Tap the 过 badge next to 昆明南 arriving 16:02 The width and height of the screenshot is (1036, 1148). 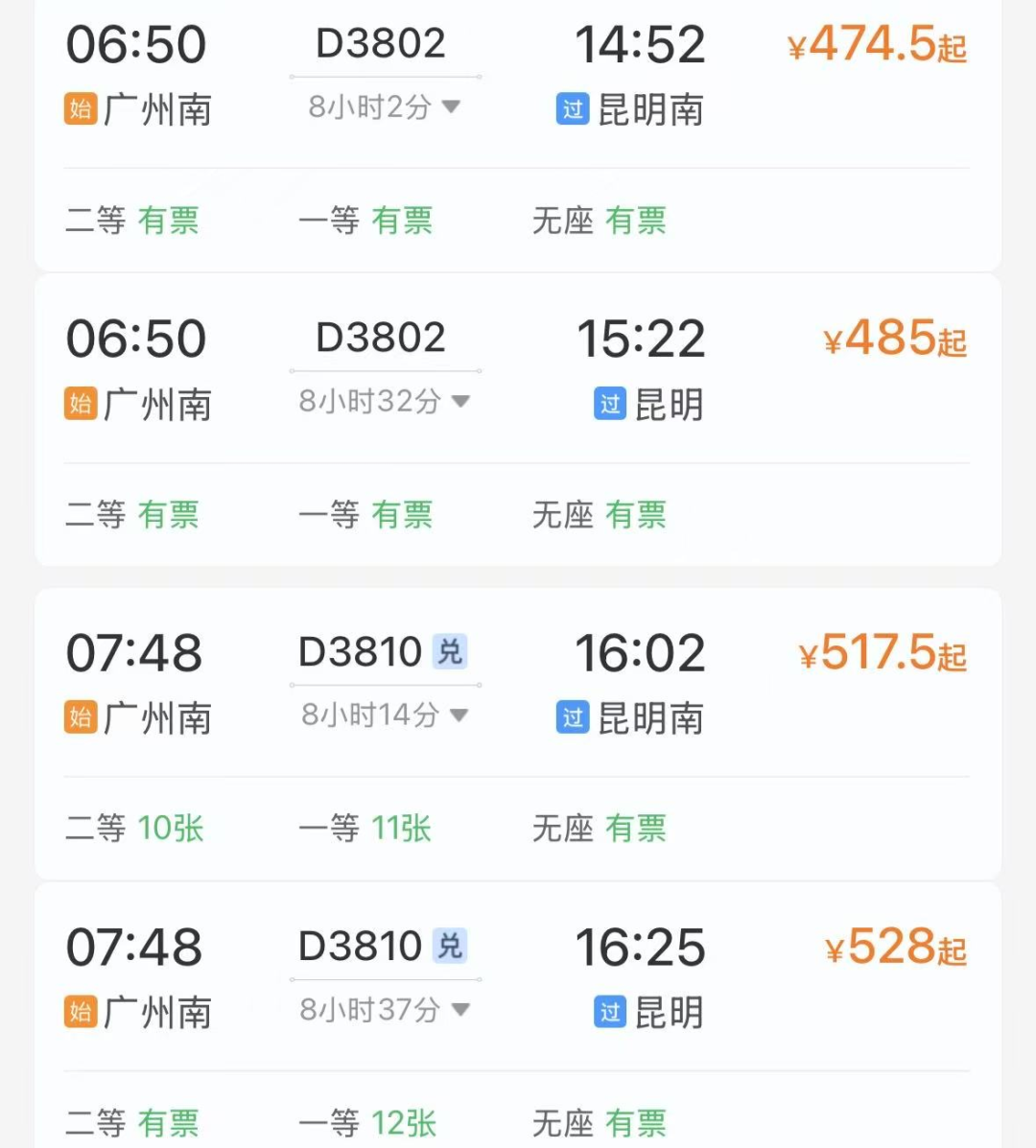pos(572,718)
